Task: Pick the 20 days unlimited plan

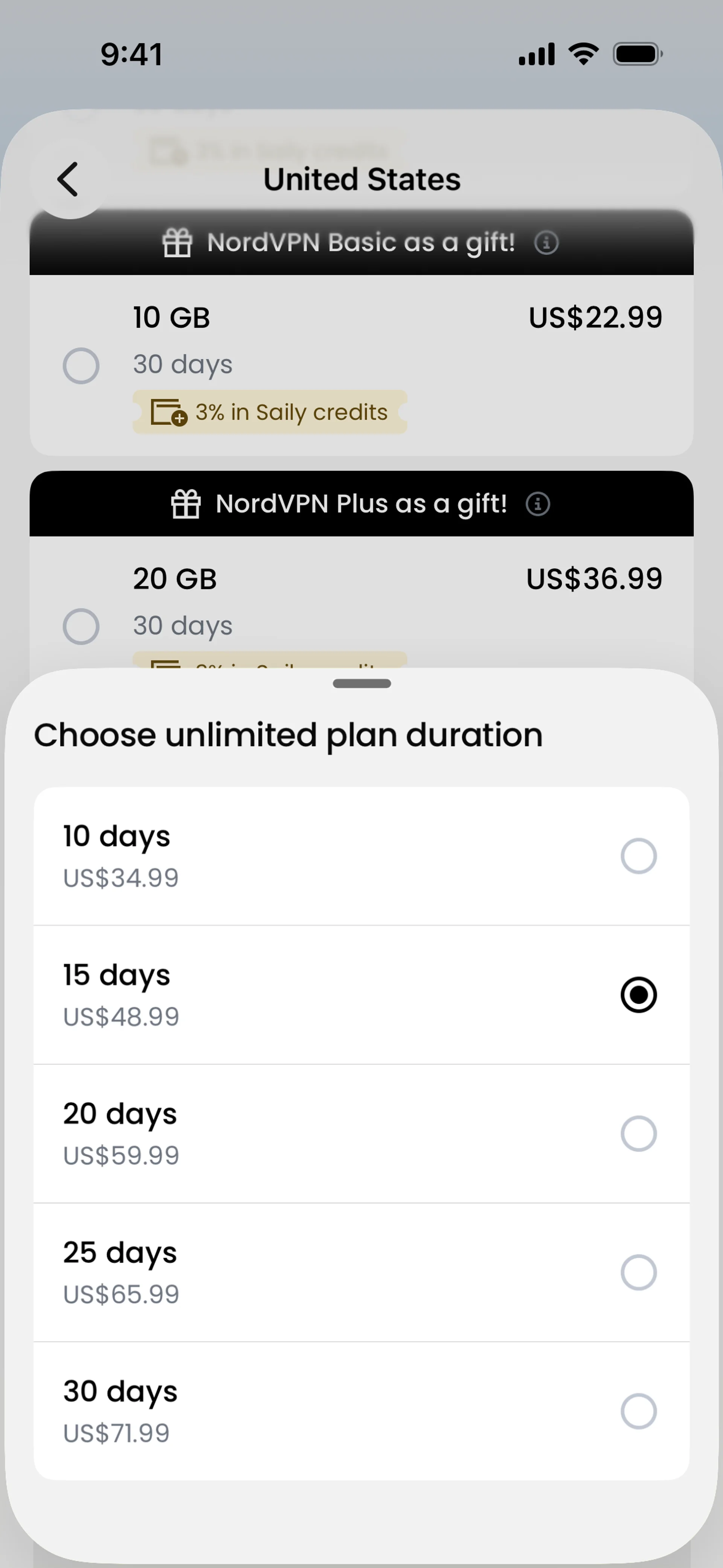Action: (361, 1133)
